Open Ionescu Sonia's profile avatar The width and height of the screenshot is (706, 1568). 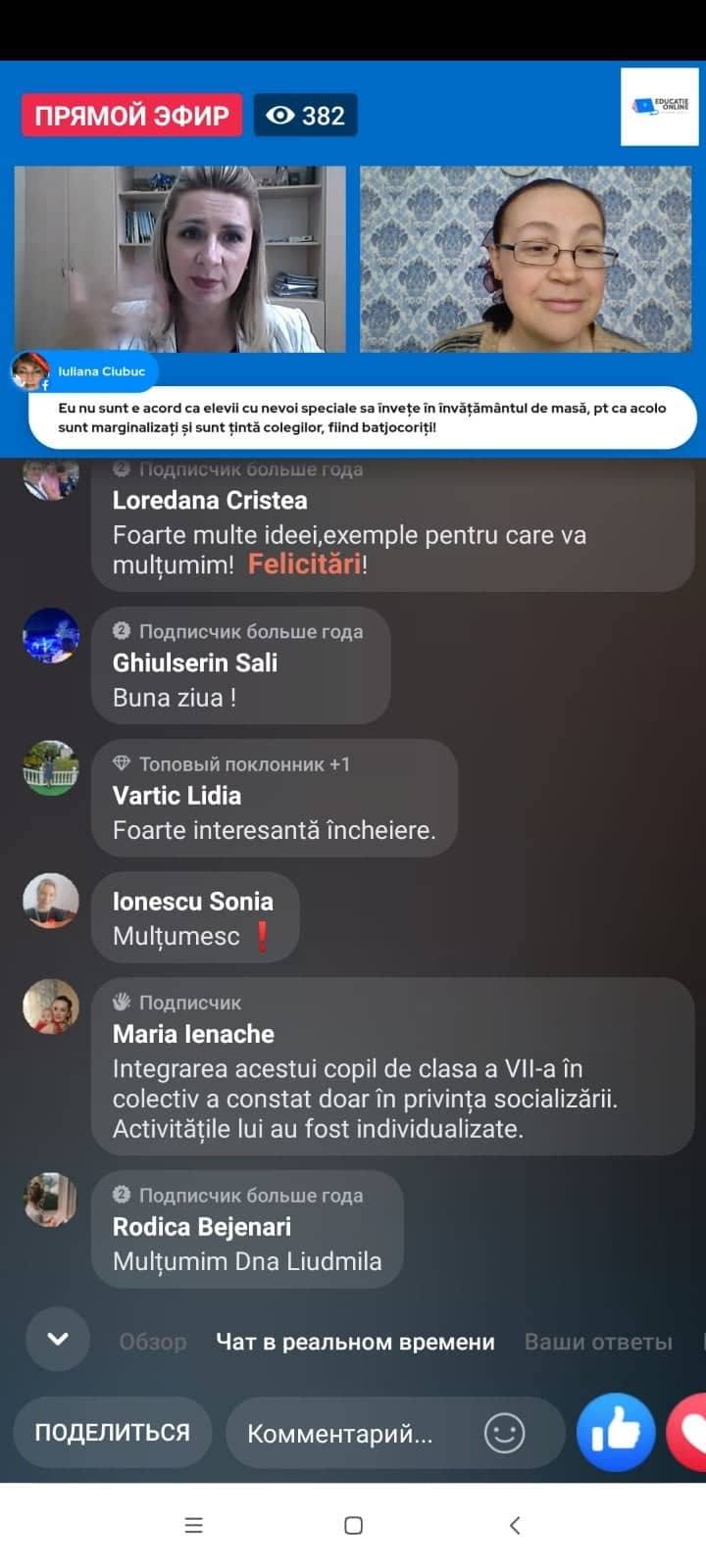pos(51,900)
